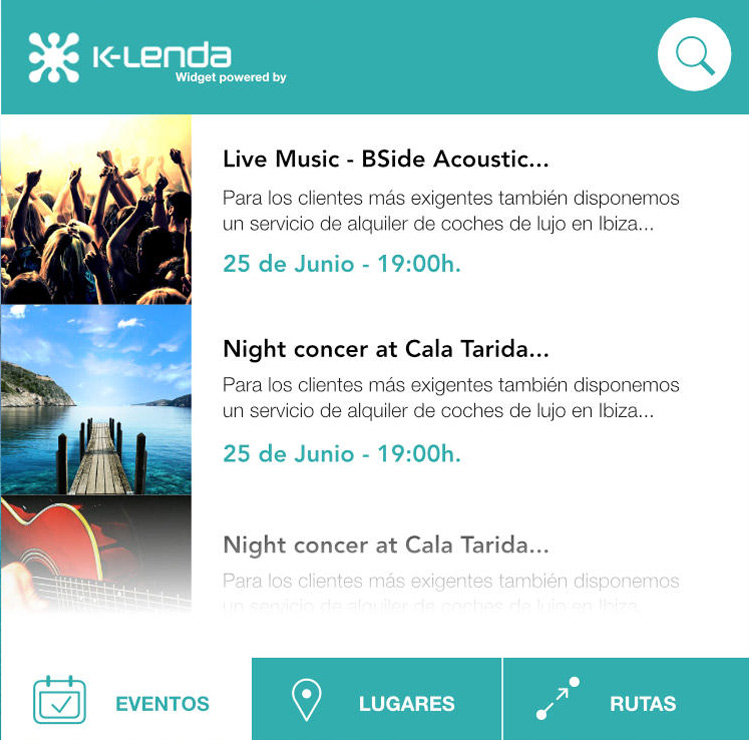Open the search magnifier icon
749x740 pixels.
pos(695,56)
